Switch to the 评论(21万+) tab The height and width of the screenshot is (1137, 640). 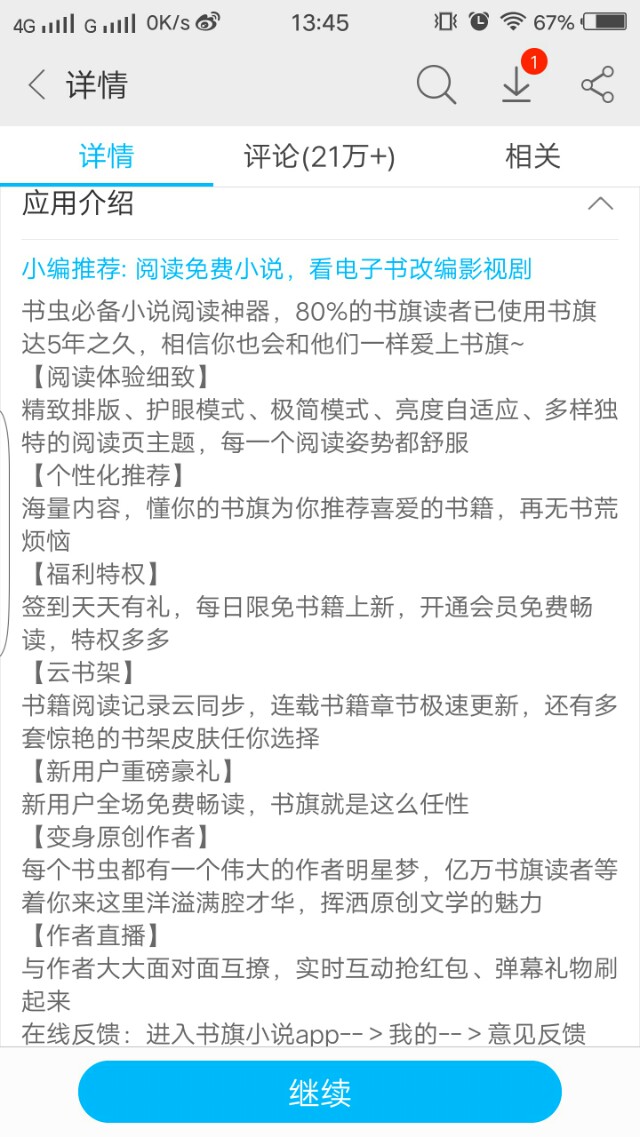point(320,156)
